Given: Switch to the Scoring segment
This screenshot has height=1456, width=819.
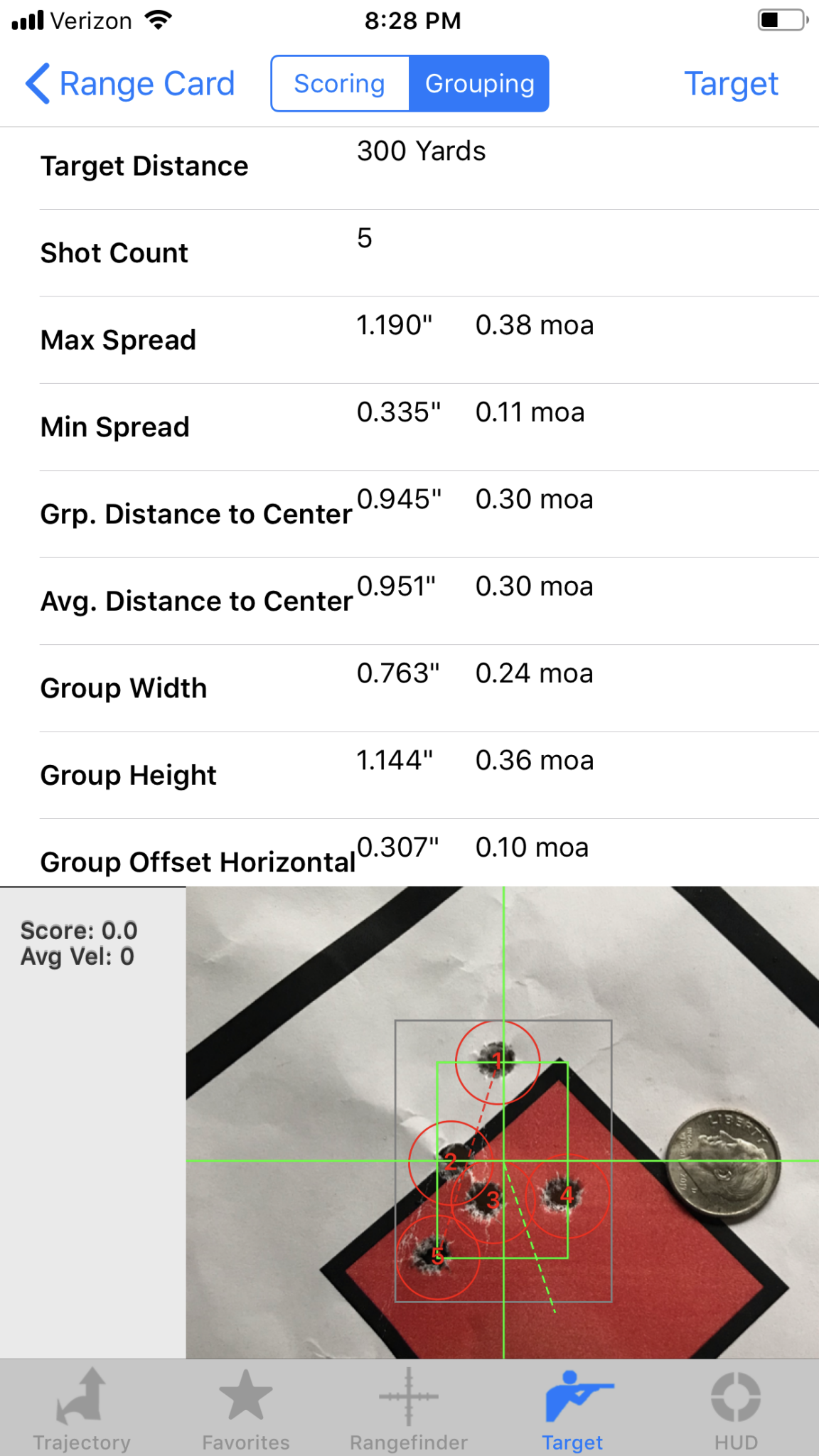Looking at the screenshot, I should 340,84.
